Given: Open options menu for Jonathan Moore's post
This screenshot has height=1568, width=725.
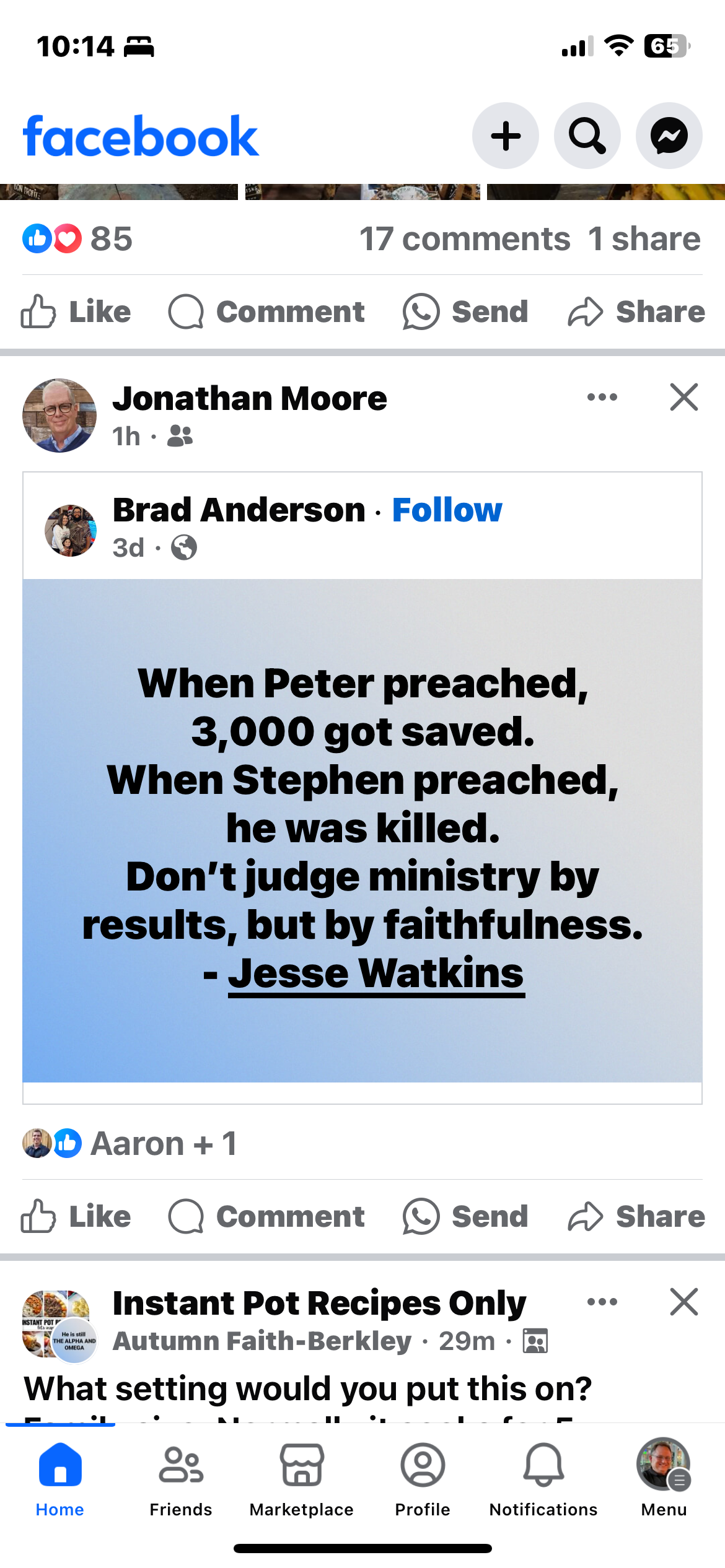Looking at the screenshot, I should [602, 397].
